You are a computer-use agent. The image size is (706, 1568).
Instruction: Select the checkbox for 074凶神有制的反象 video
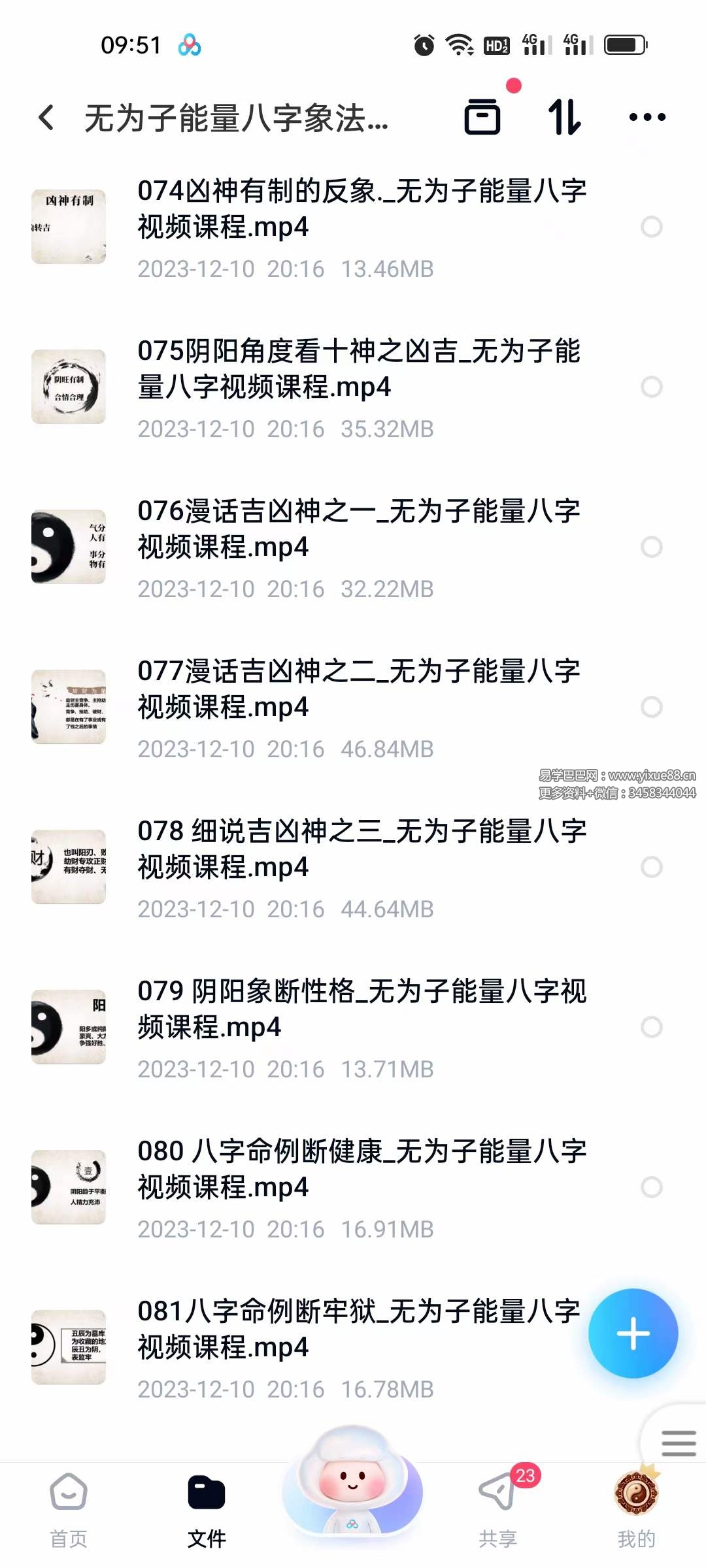[x=651, y=227]
